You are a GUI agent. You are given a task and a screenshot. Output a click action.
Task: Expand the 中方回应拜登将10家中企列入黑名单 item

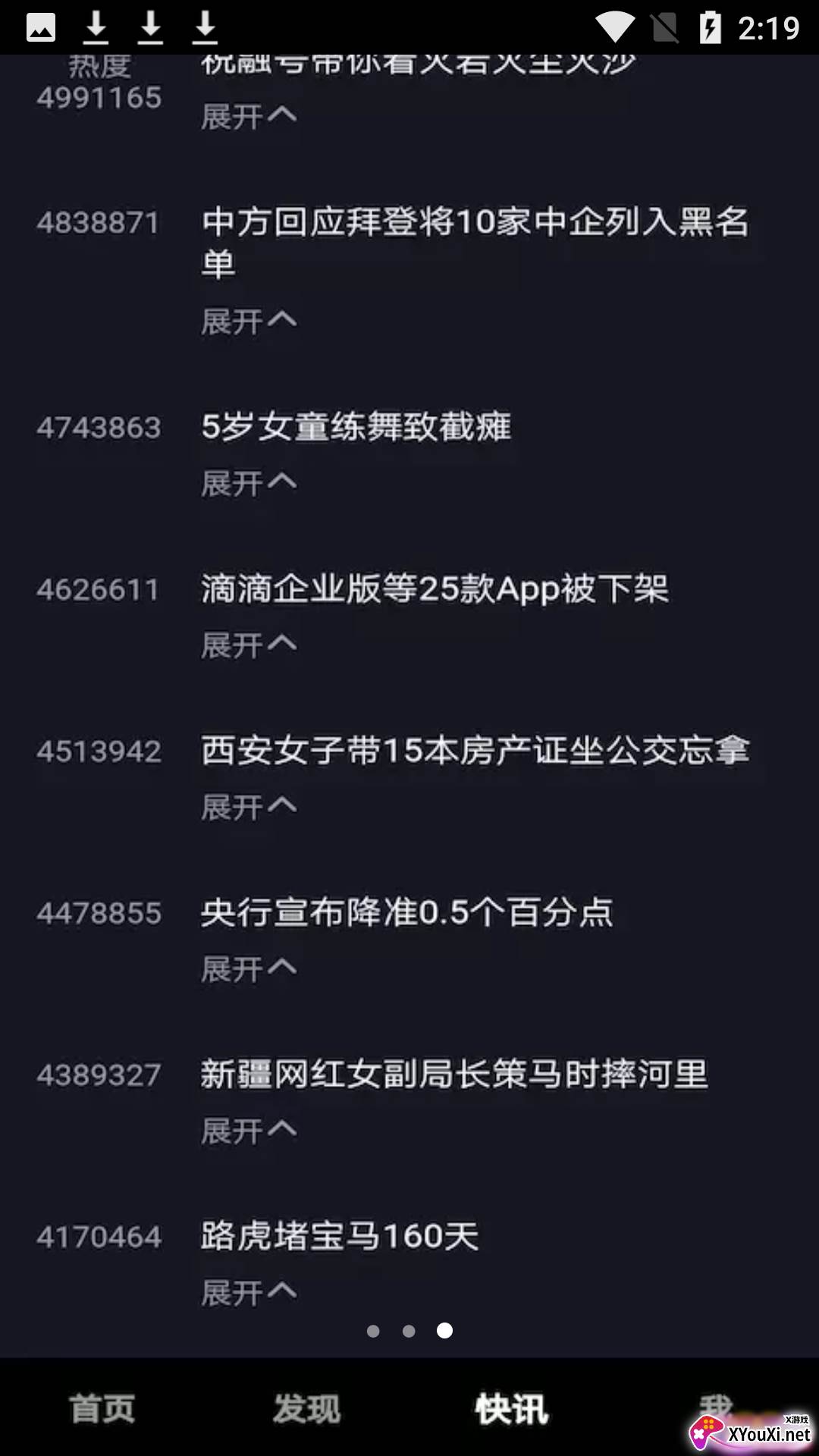coord(248,322)
